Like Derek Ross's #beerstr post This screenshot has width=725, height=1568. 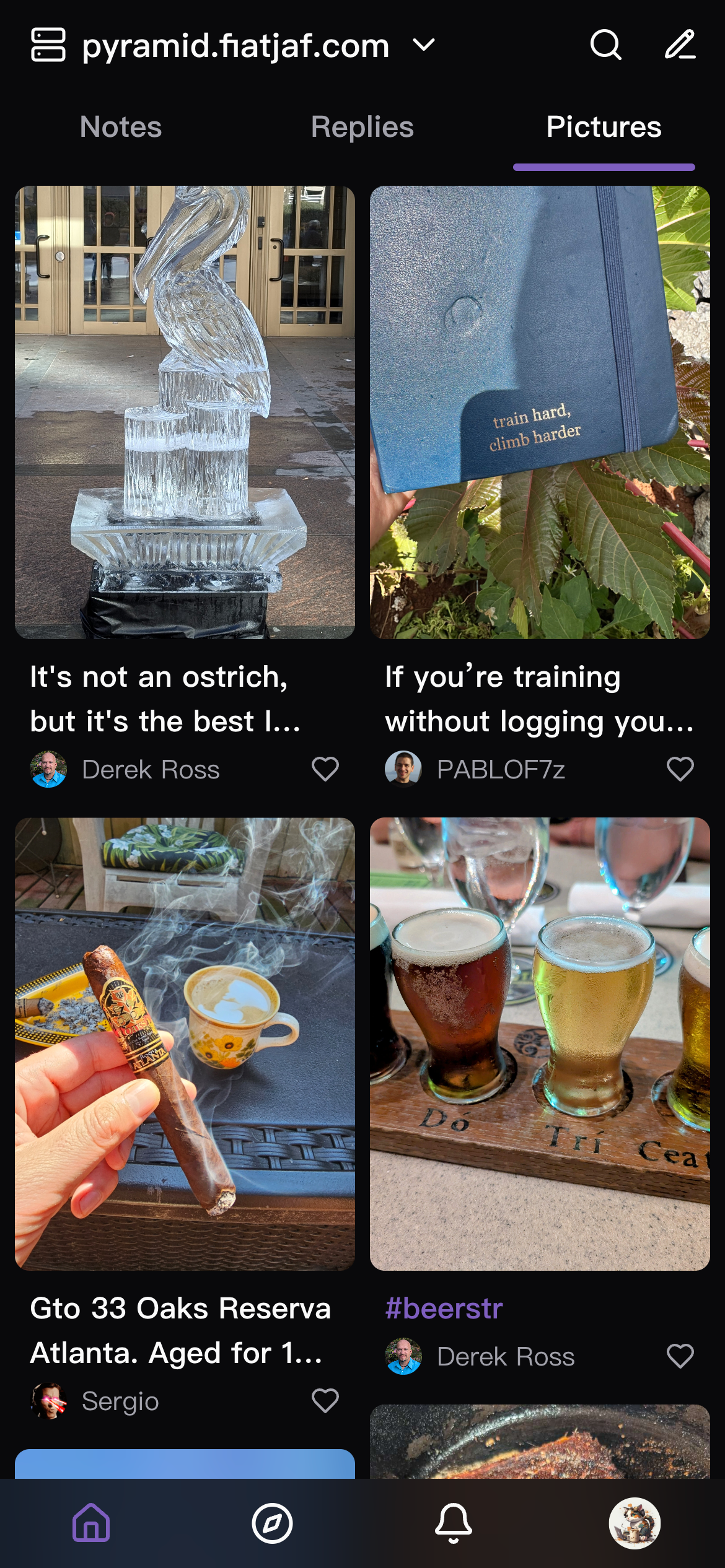click(680, 1356)
